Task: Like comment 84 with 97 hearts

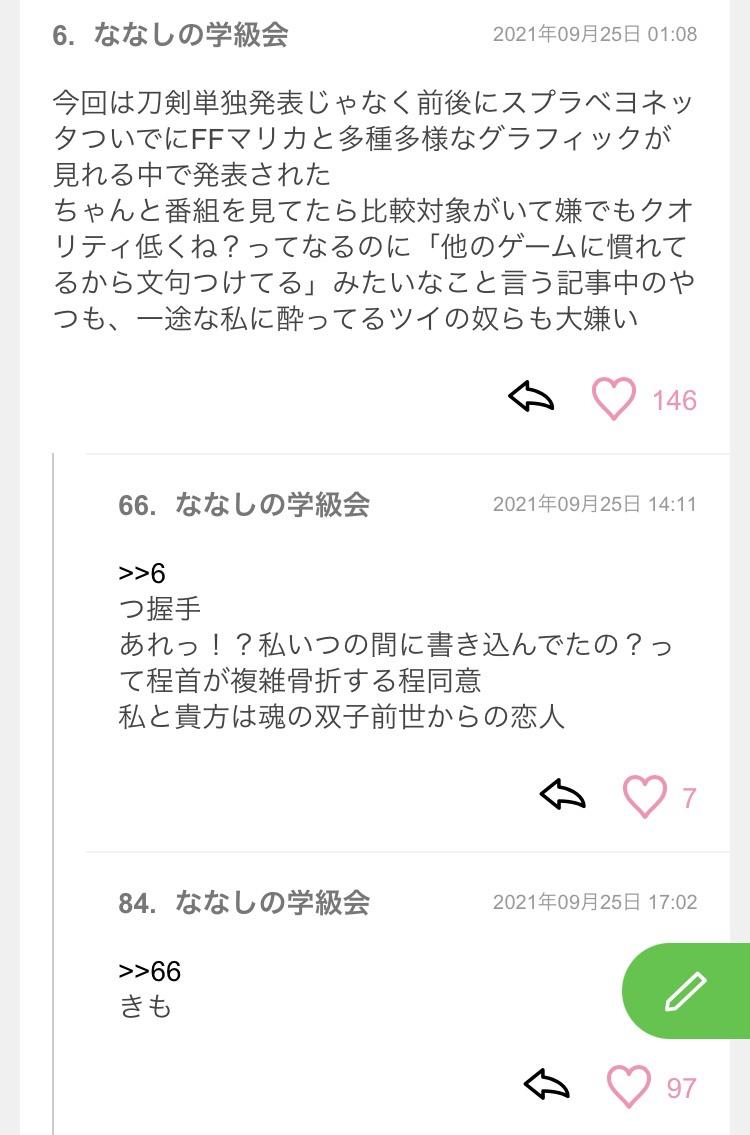Action: [x=629, y=1086]
